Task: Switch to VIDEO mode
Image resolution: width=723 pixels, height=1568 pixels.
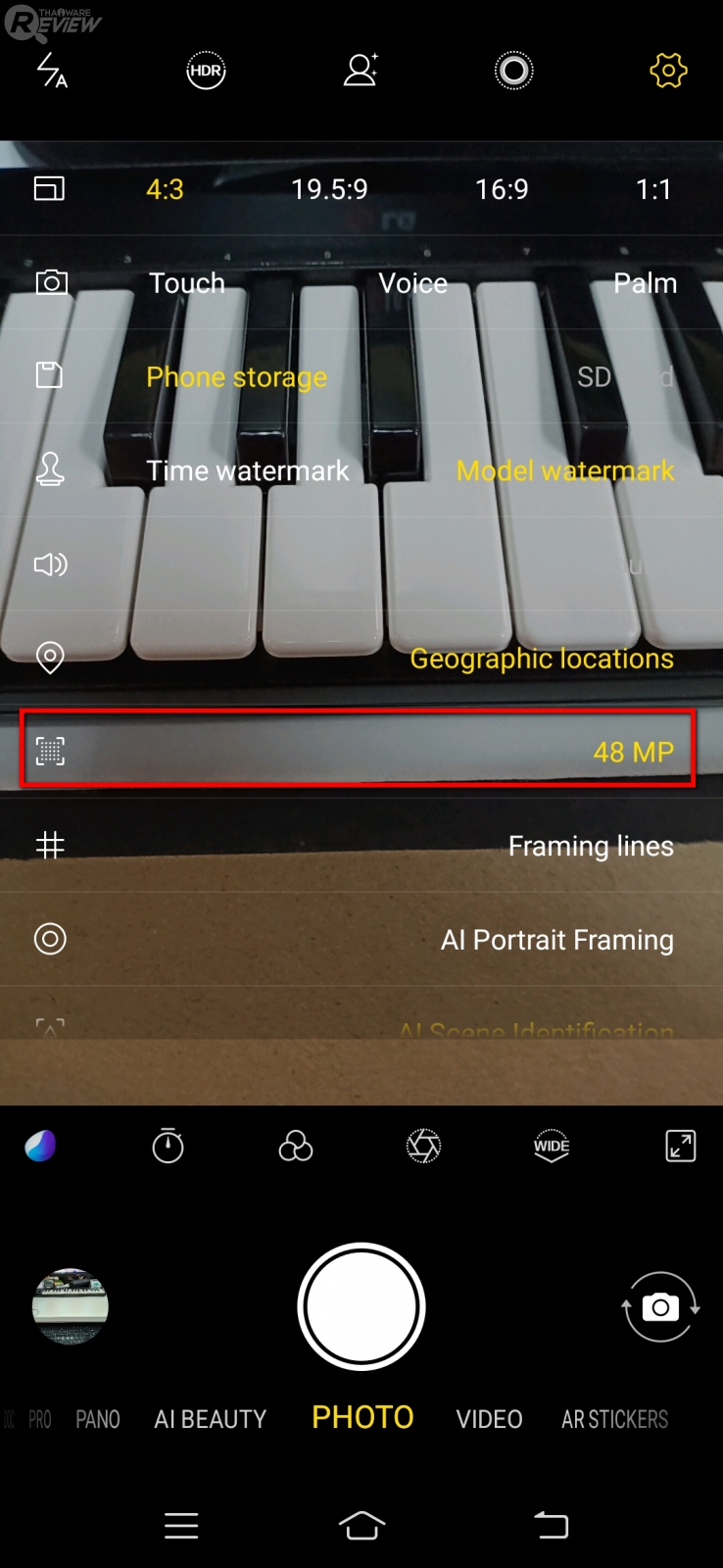Action: pyautogui.click(x=489, y=1419)
